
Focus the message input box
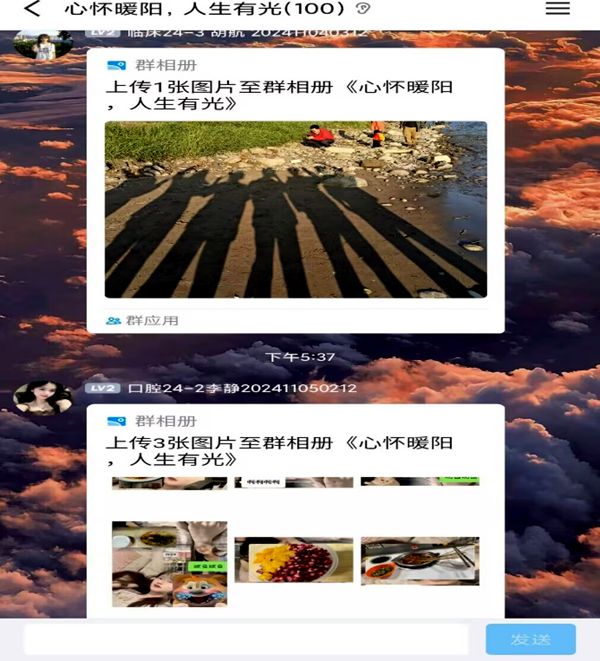[x=245, y=639]
